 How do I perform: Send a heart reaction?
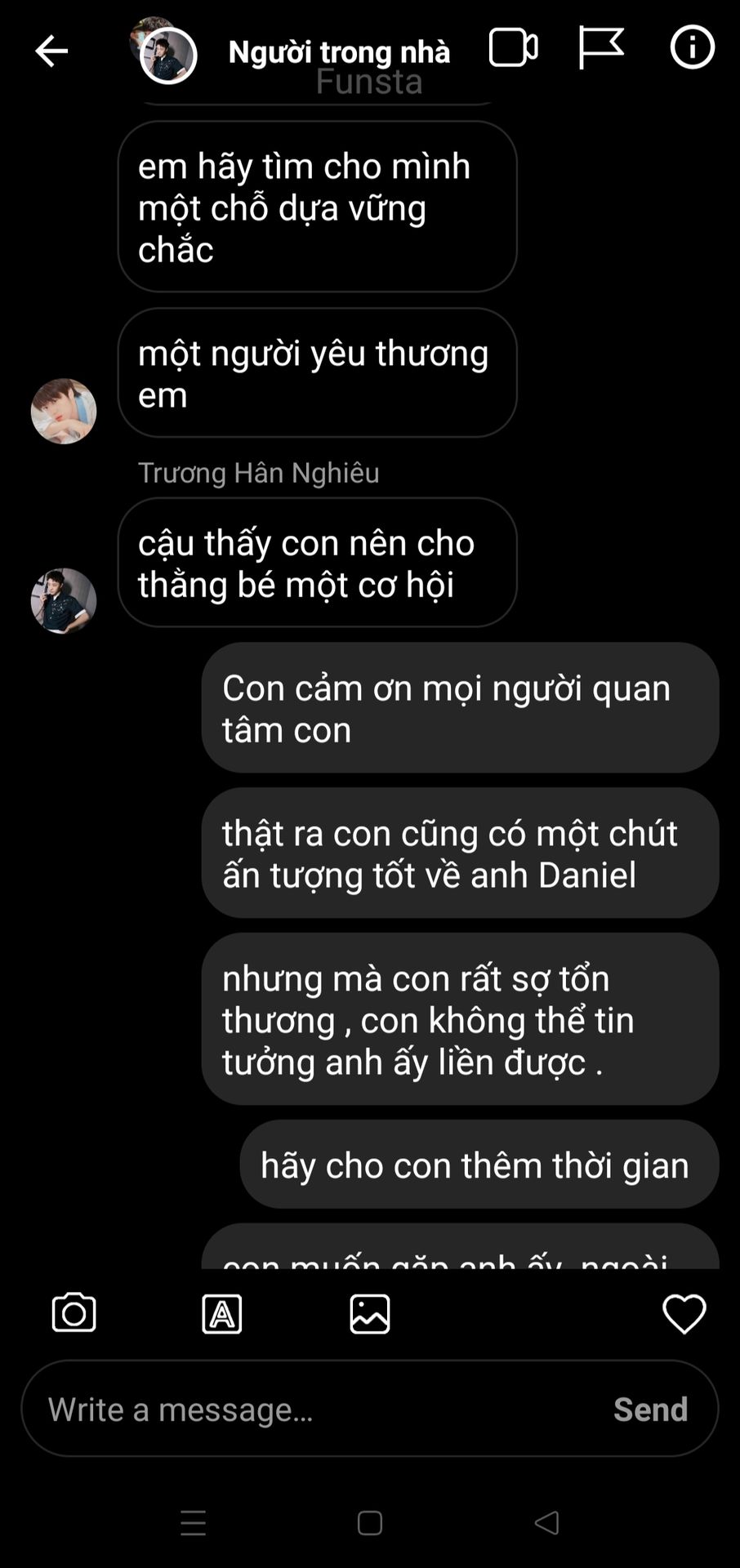684,1313
